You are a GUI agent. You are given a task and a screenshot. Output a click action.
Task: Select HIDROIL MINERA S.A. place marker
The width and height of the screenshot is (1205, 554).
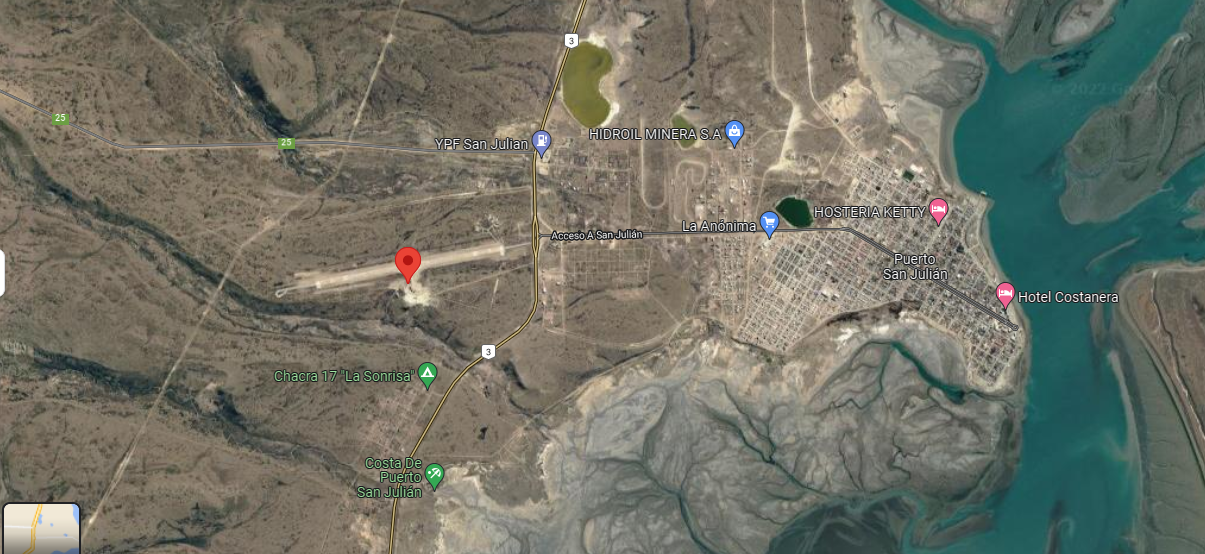pyautogui.click(x=735, y=132)
